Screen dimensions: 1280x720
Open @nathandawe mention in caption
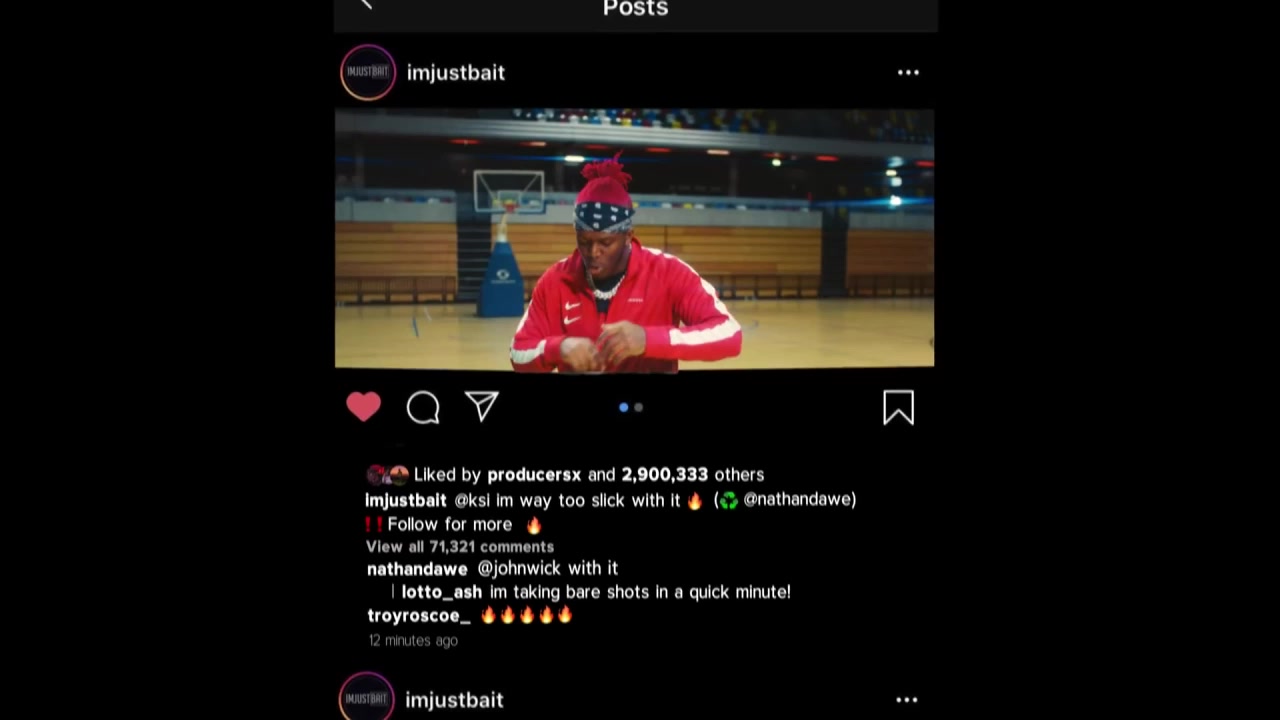[x=798, y=499]
